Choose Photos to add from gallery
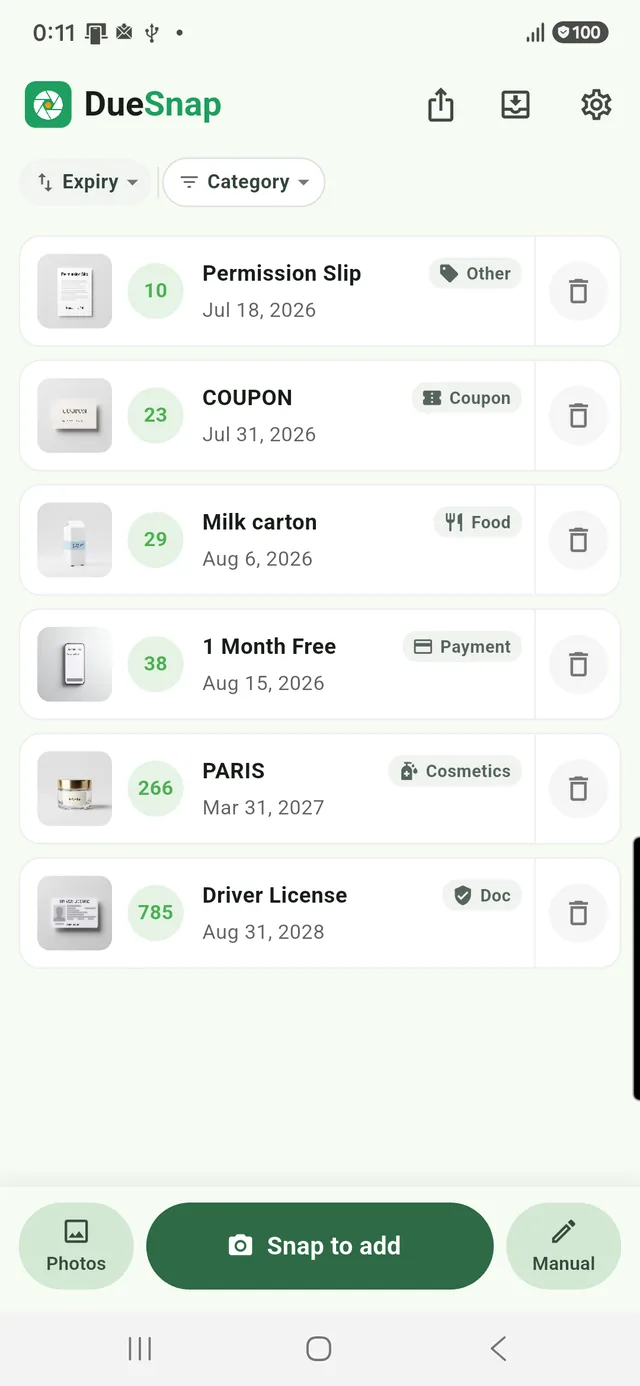Viewport: 640px width, 1386px height. pos(76,1246)
